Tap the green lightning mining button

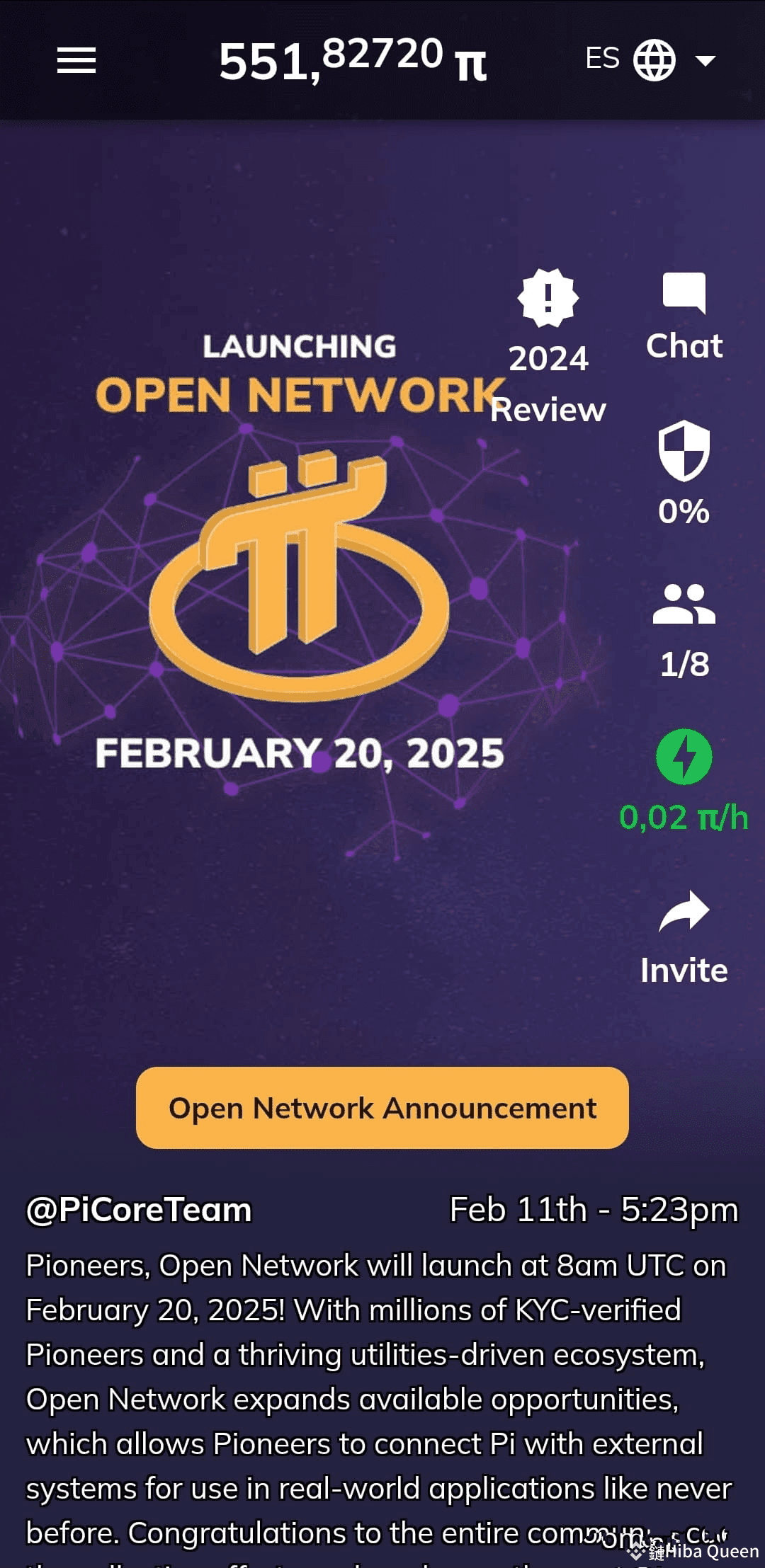(x=684, y=757)
